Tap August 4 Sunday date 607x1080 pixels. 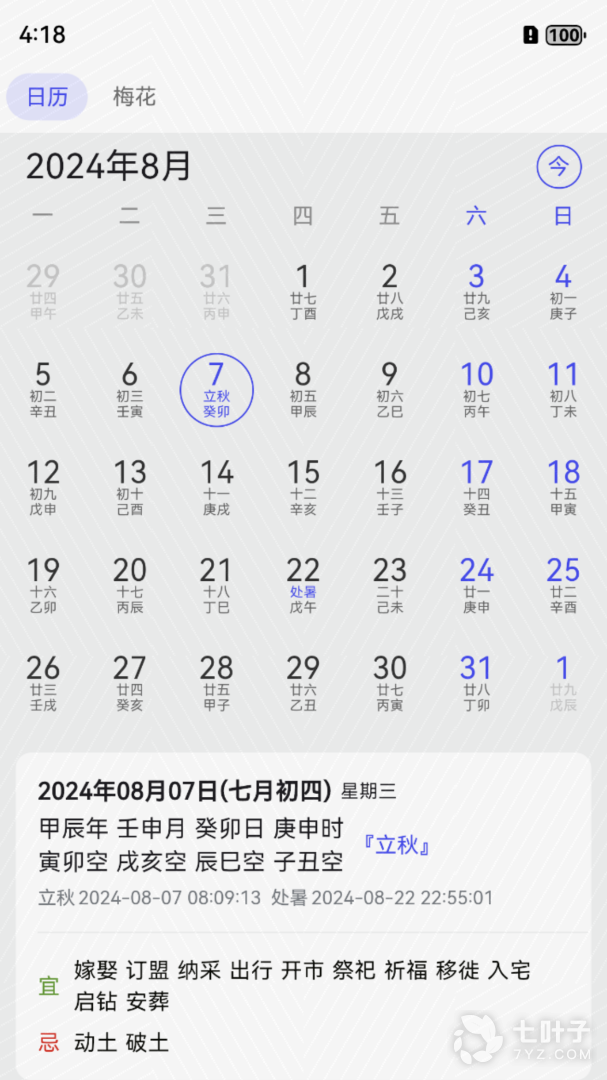point(563,290)
